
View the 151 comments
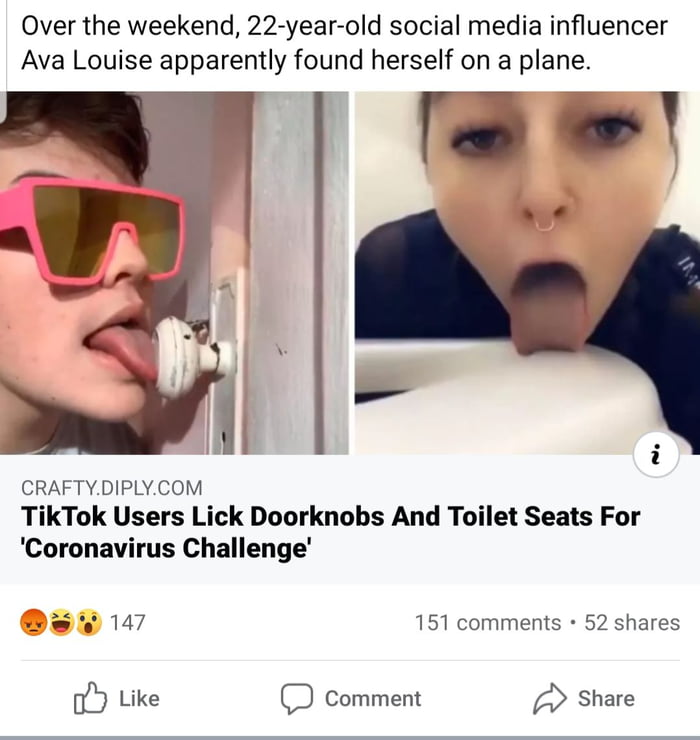pyautogui.click(x=487, y=622)
